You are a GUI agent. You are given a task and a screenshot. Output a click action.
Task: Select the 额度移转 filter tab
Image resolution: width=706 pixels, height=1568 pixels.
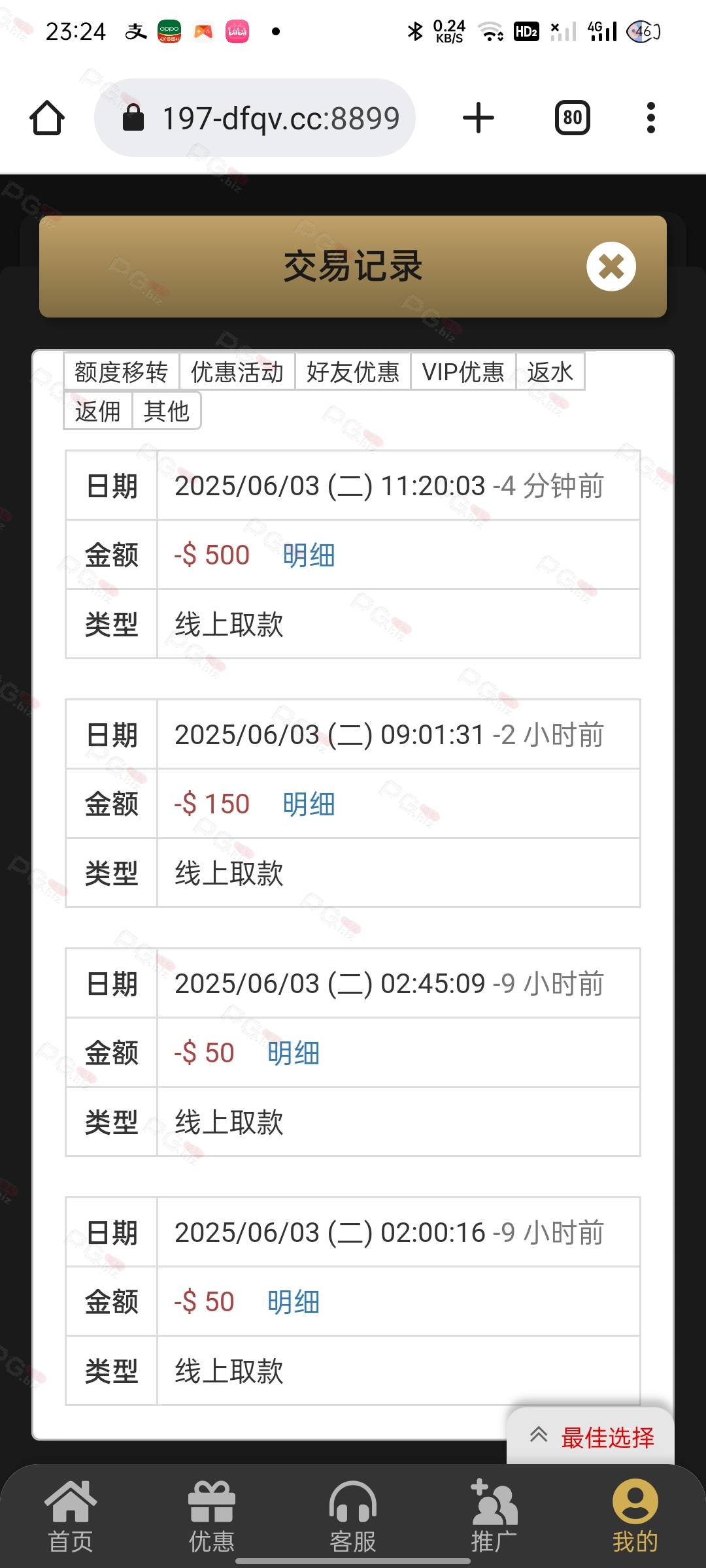coord(121,372)
